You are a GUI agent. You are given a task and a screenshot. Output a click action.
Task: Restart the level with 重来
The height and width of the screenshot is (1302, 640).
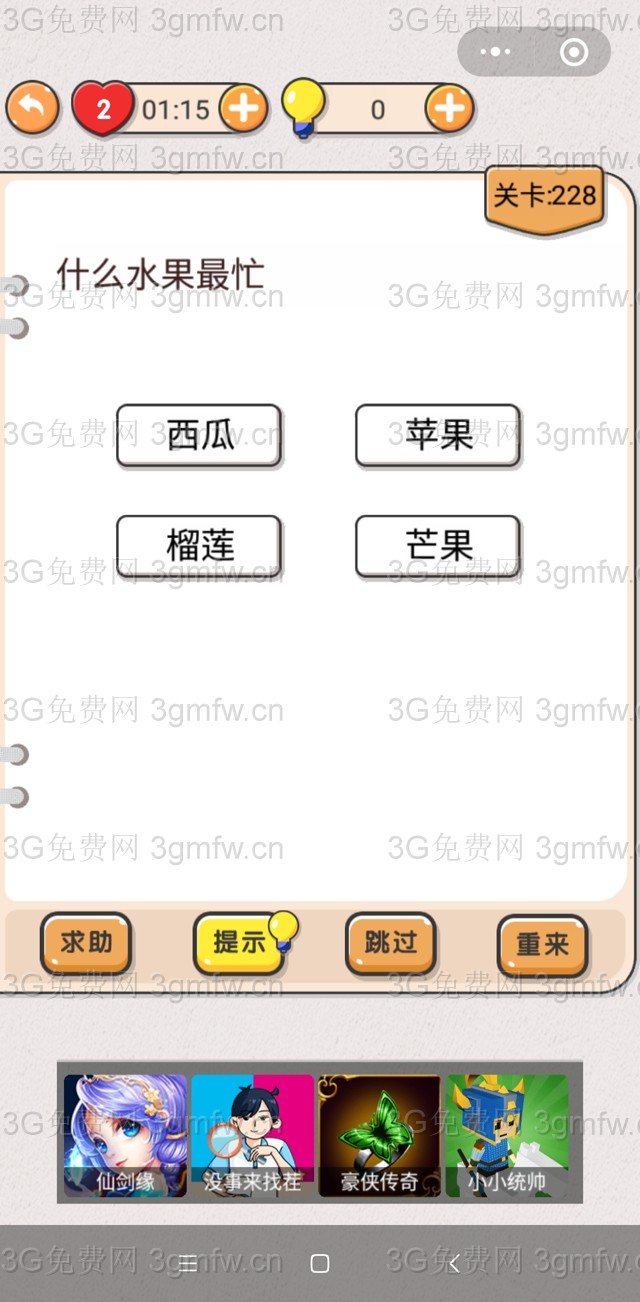point(542,944)
